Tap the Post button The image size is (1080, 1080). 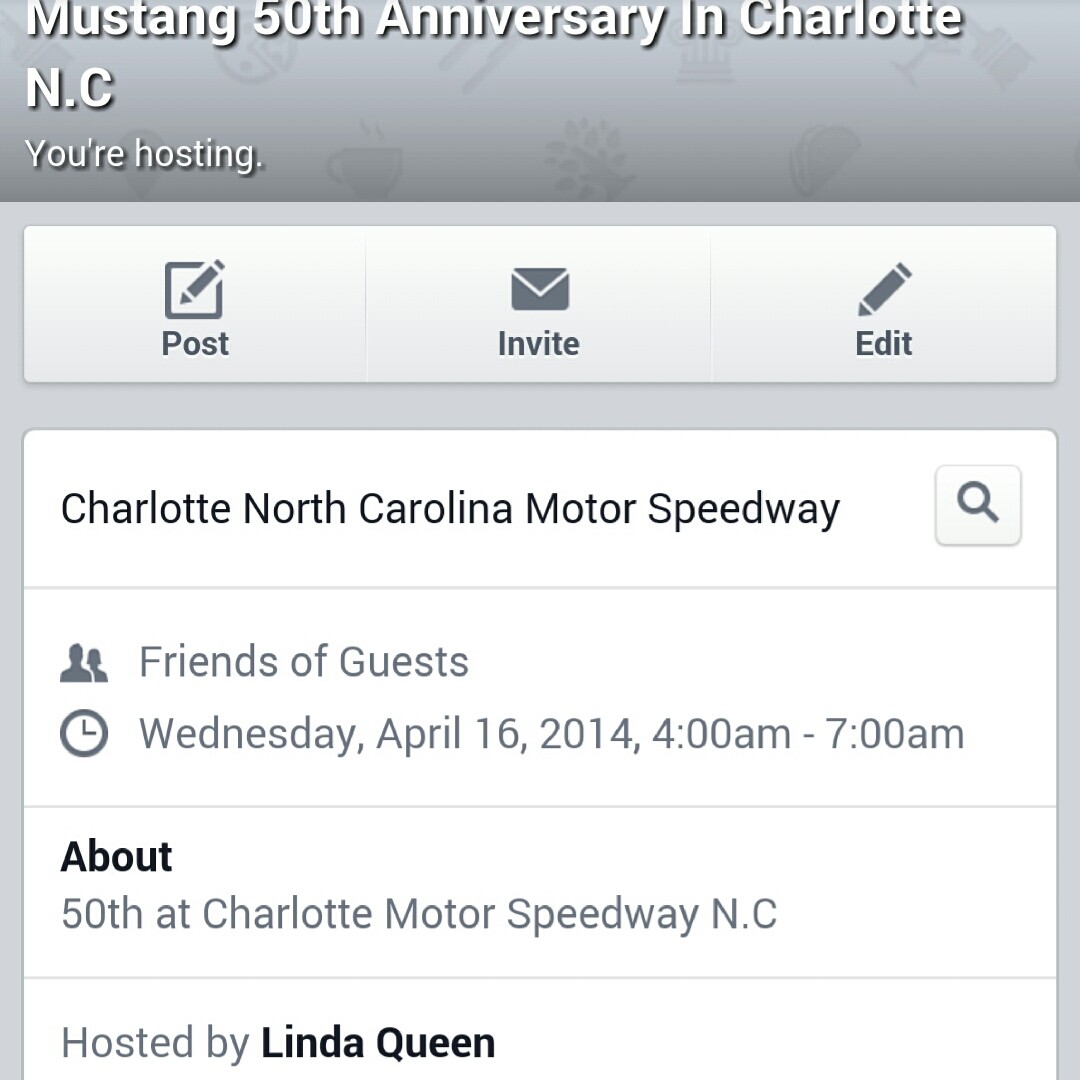click(x=195, y=307)
